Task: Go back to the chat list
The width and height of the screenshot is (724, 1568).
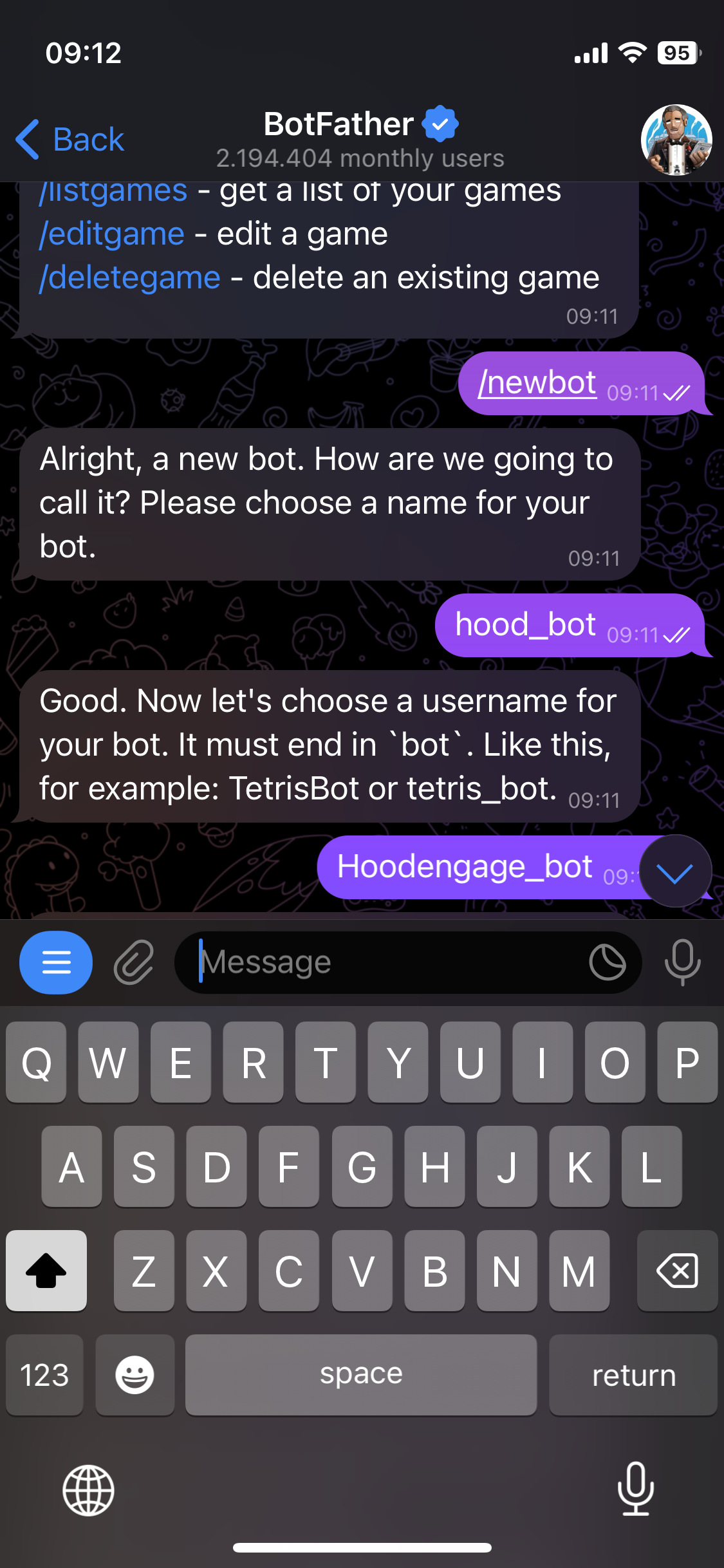Action: pyautogui.click(x=70, y=139)
